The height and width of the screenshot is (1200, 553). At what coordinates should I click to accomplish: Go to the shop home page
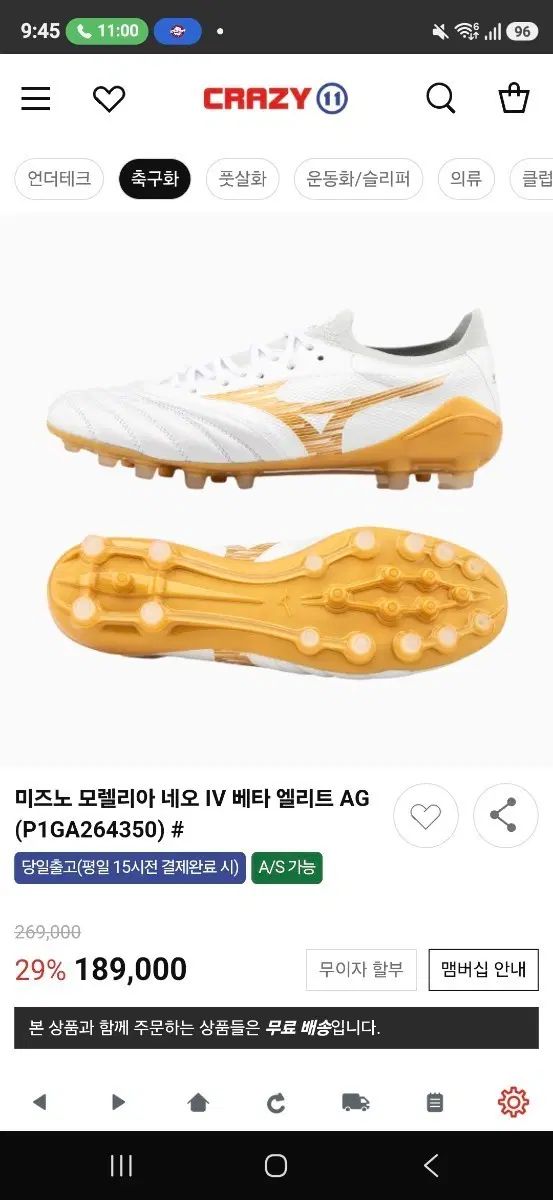[198, 1102]
